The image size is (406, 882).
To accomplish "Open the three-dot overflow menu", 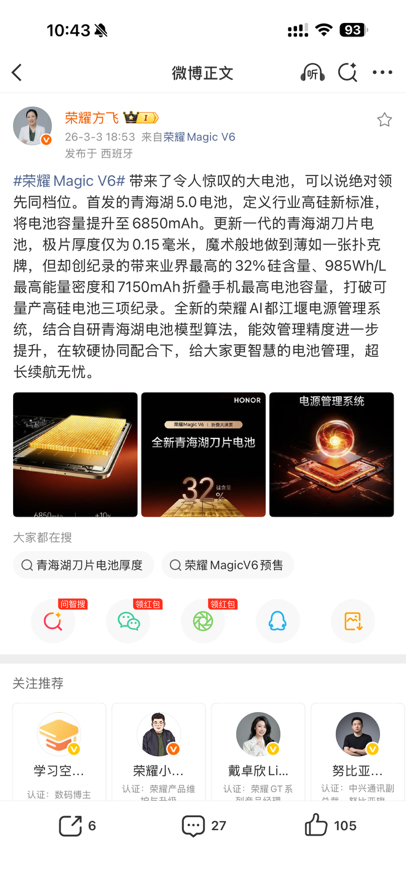I will (383, 73).
